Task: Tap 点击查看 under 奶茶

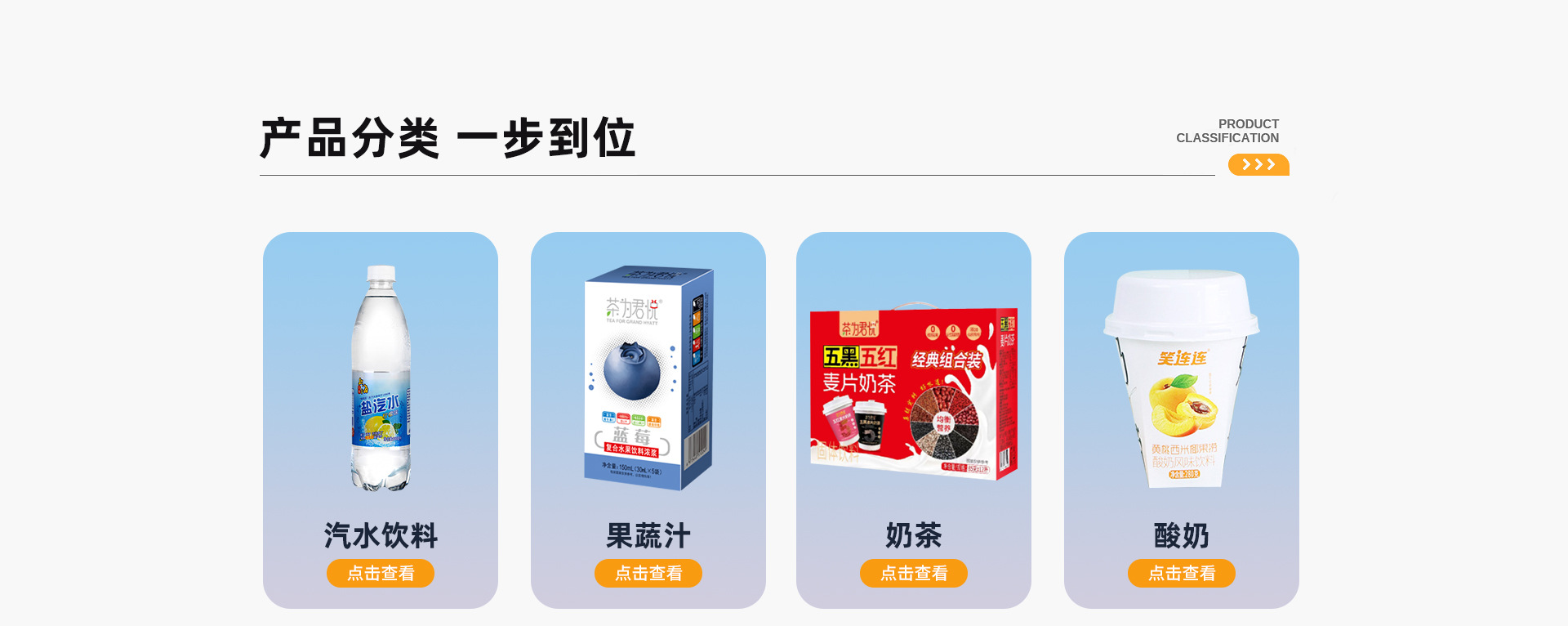Action: [914, 573]
